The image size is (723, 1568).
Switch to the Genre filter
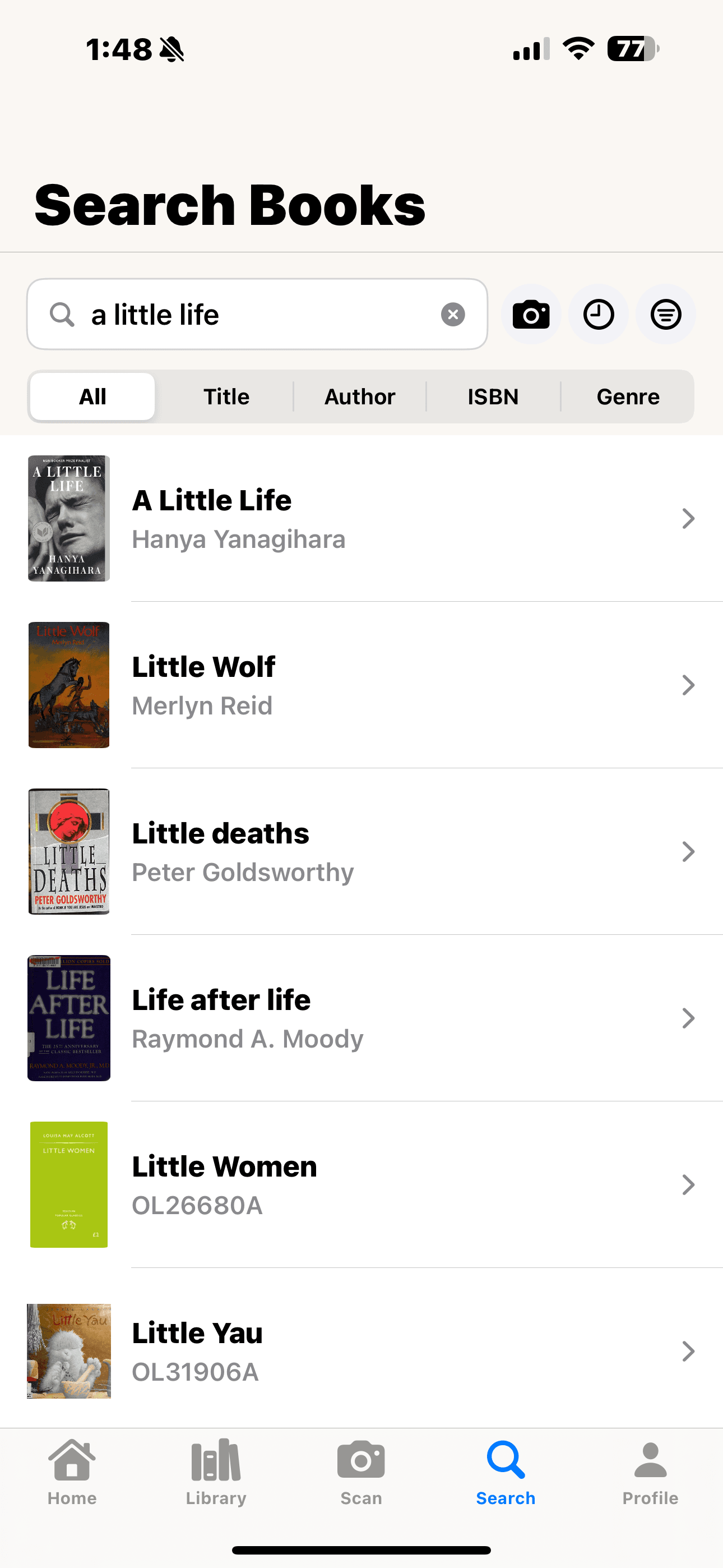coord(628,397)
